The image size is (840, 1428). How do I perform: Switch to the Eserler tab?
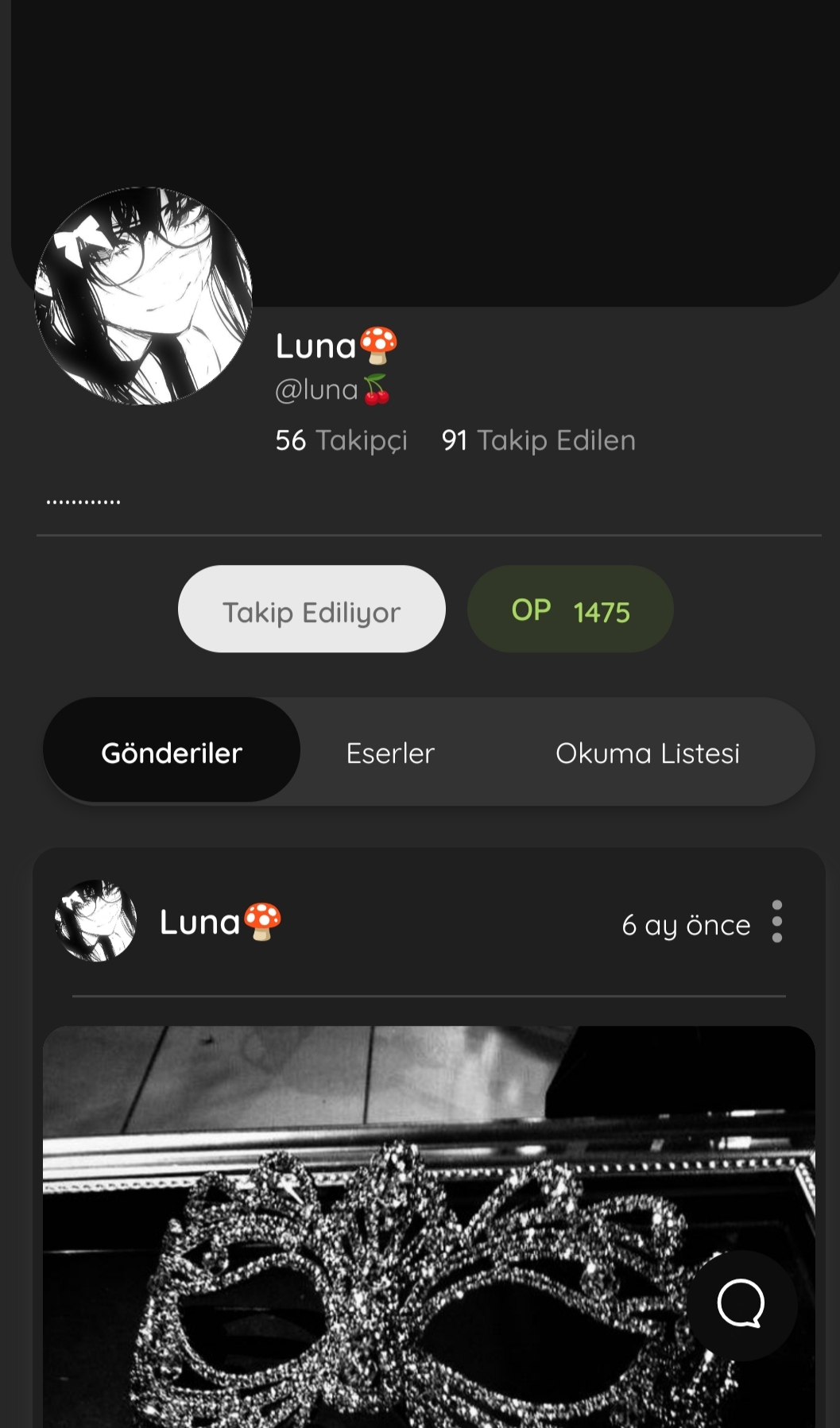(390, 753)
